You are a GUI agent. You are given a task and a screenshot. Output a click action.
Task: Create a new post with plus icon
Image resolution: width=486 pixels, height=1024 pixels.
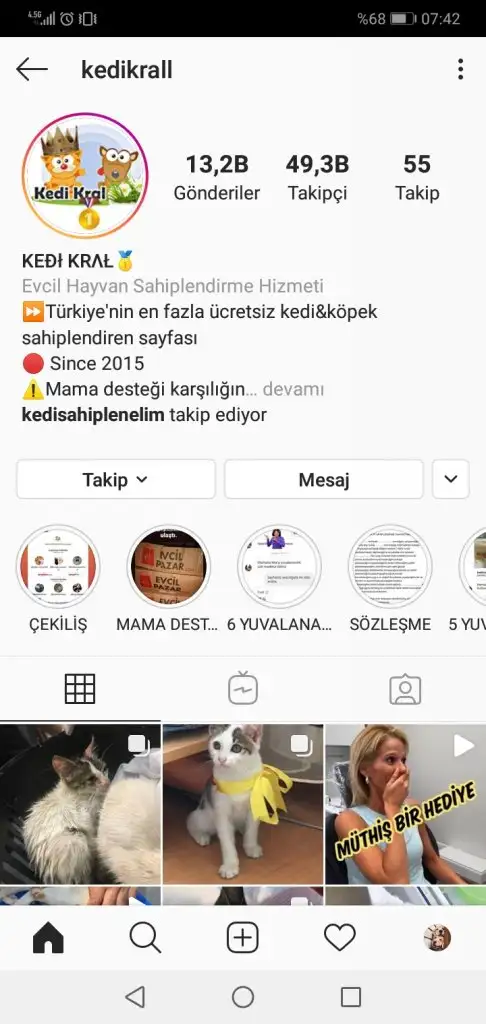click(243, 938)
